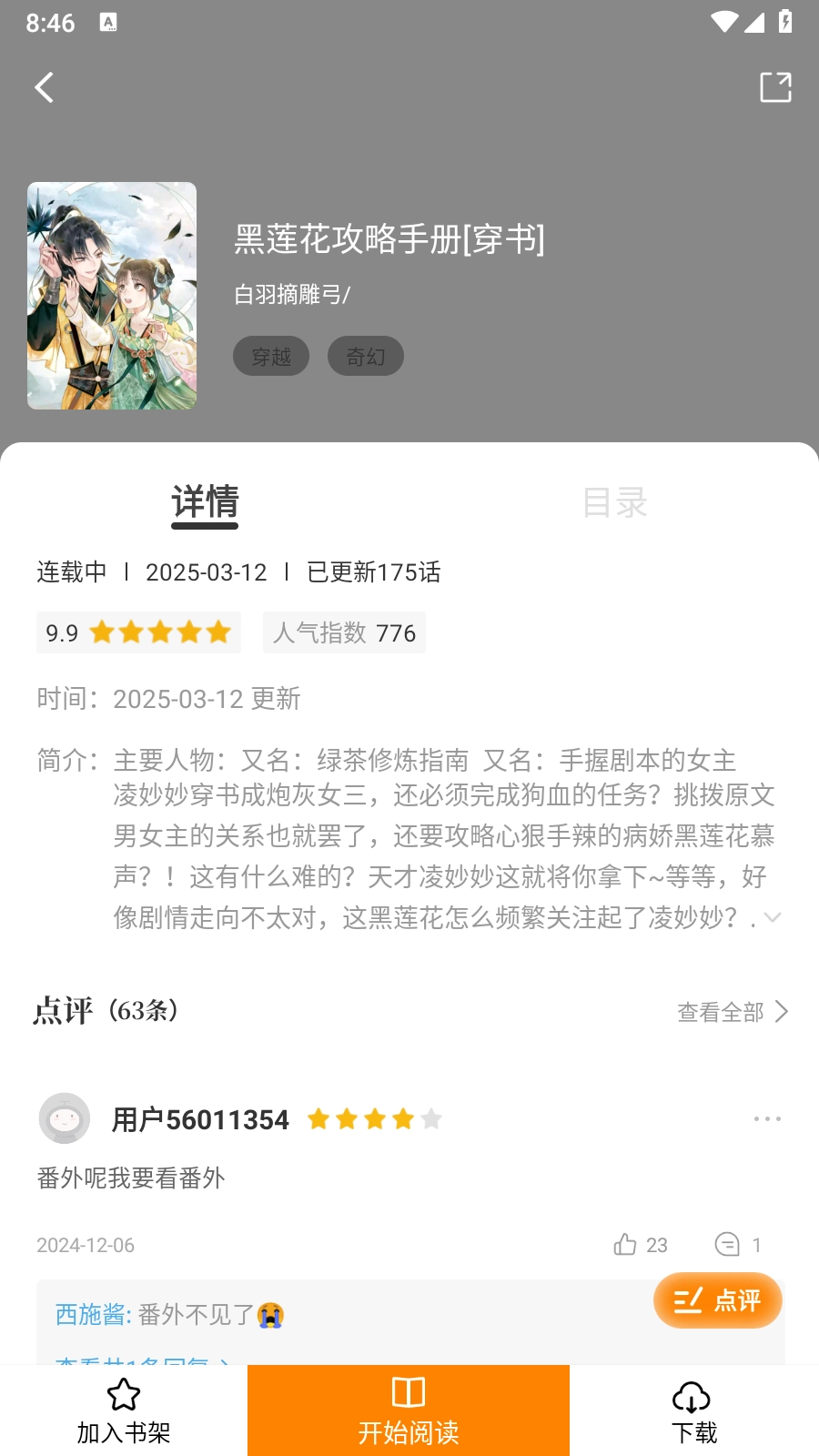This screenshot has width=819, height=1456.
Task: Tap the orange 点评 button
Action: point(717,1300)
